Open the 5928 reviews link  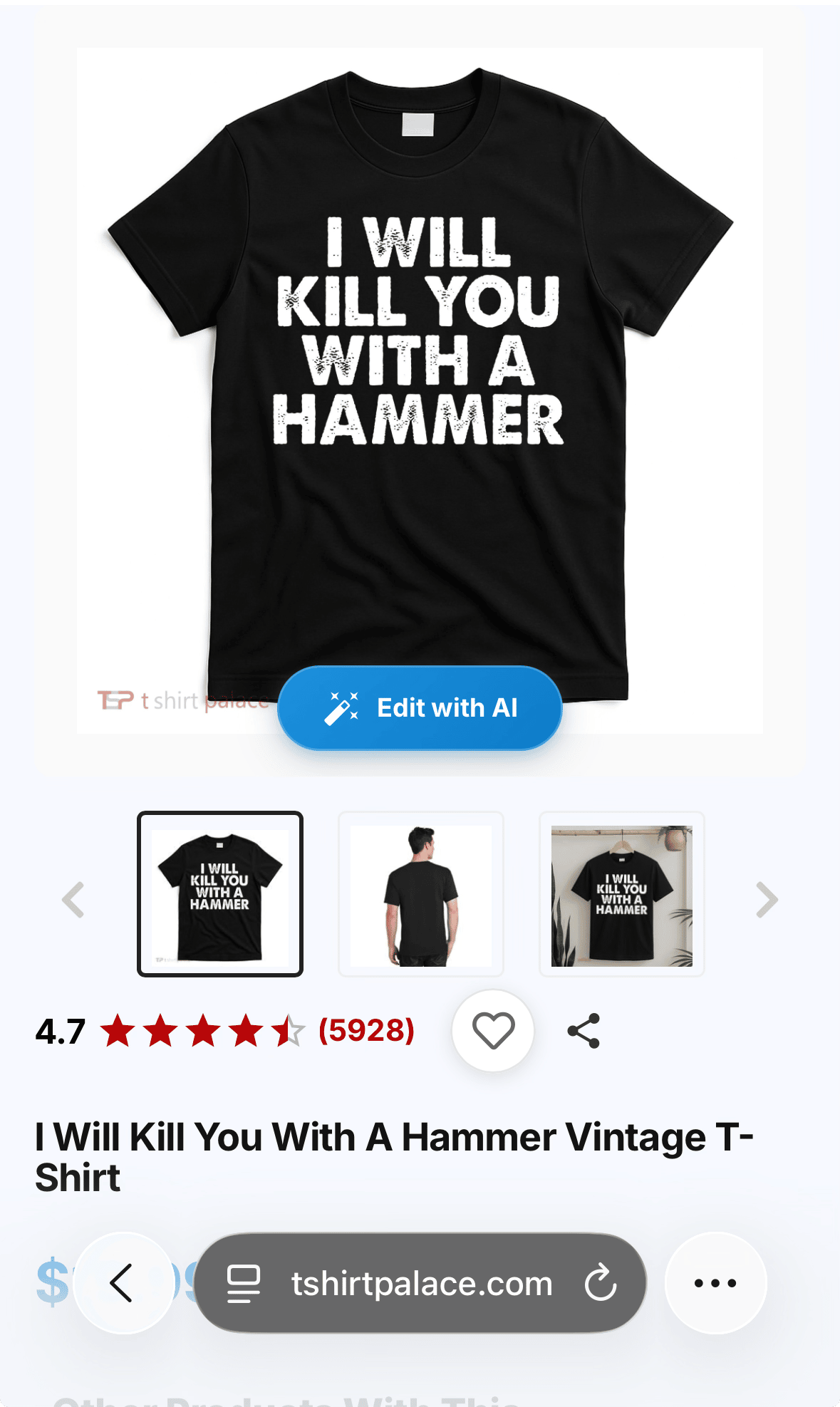coord(366,1030)
